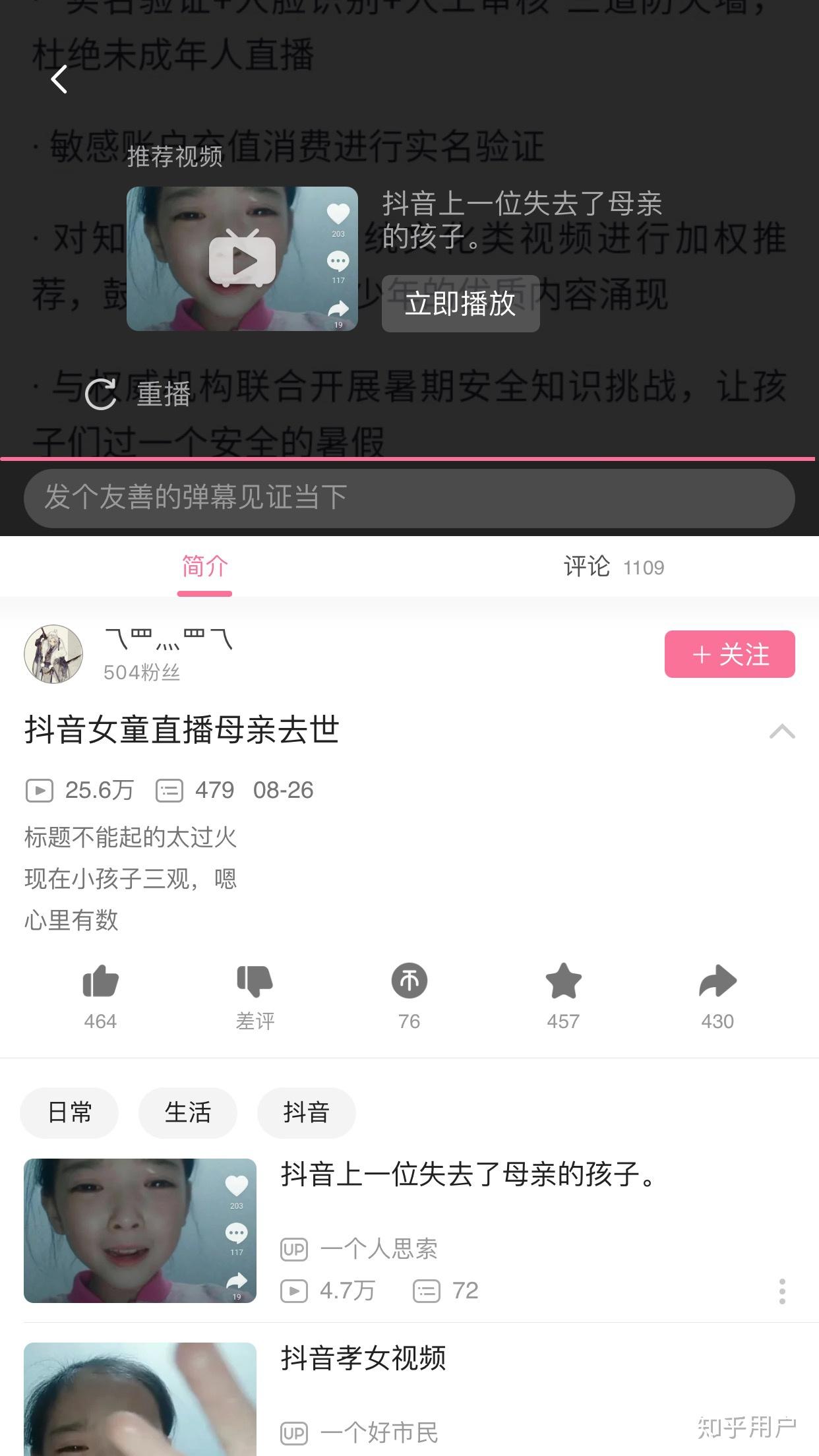Open the danmaku comment input field
The image size is (819, 1456).
point(409,498)
